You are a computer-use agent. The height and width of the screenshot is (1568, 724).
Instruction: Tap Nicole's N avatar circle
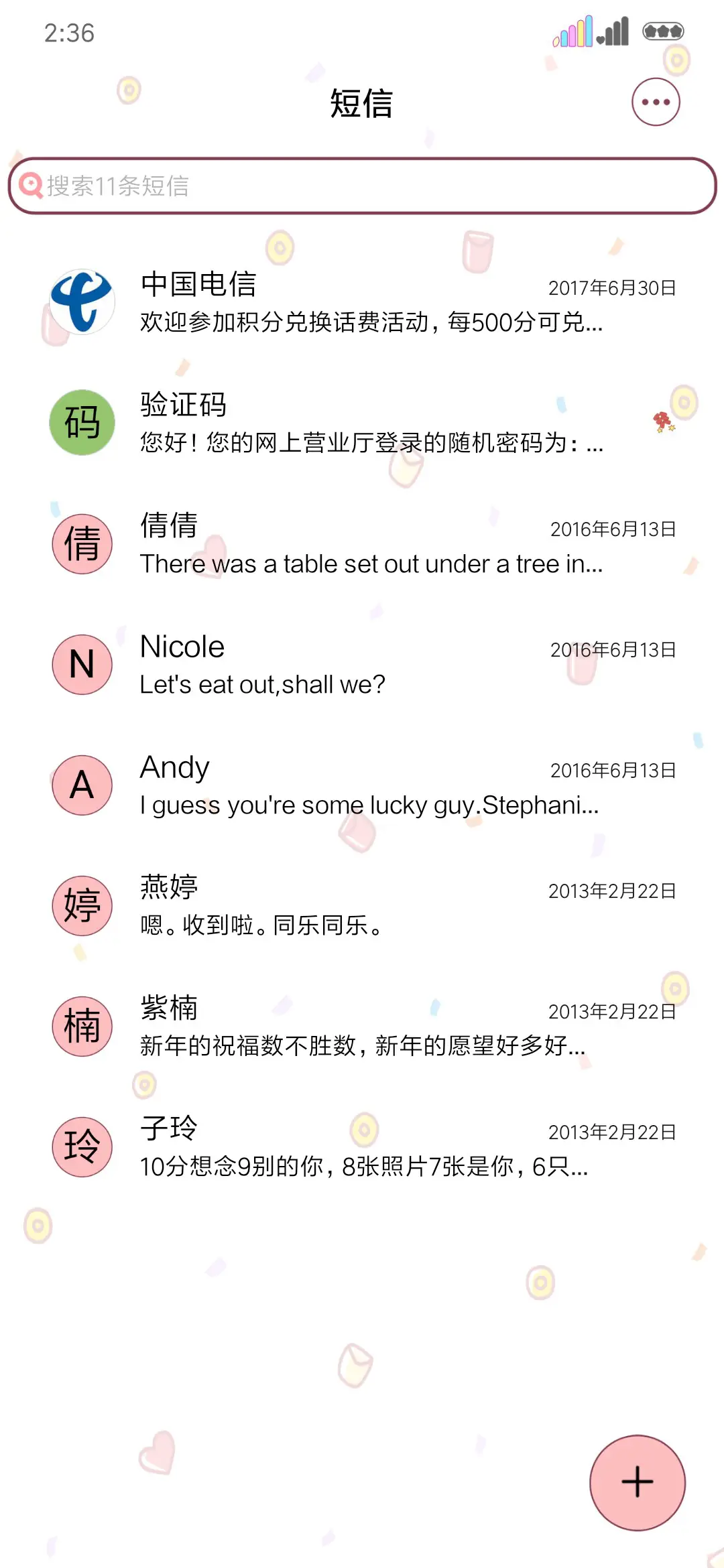(82, 664)
